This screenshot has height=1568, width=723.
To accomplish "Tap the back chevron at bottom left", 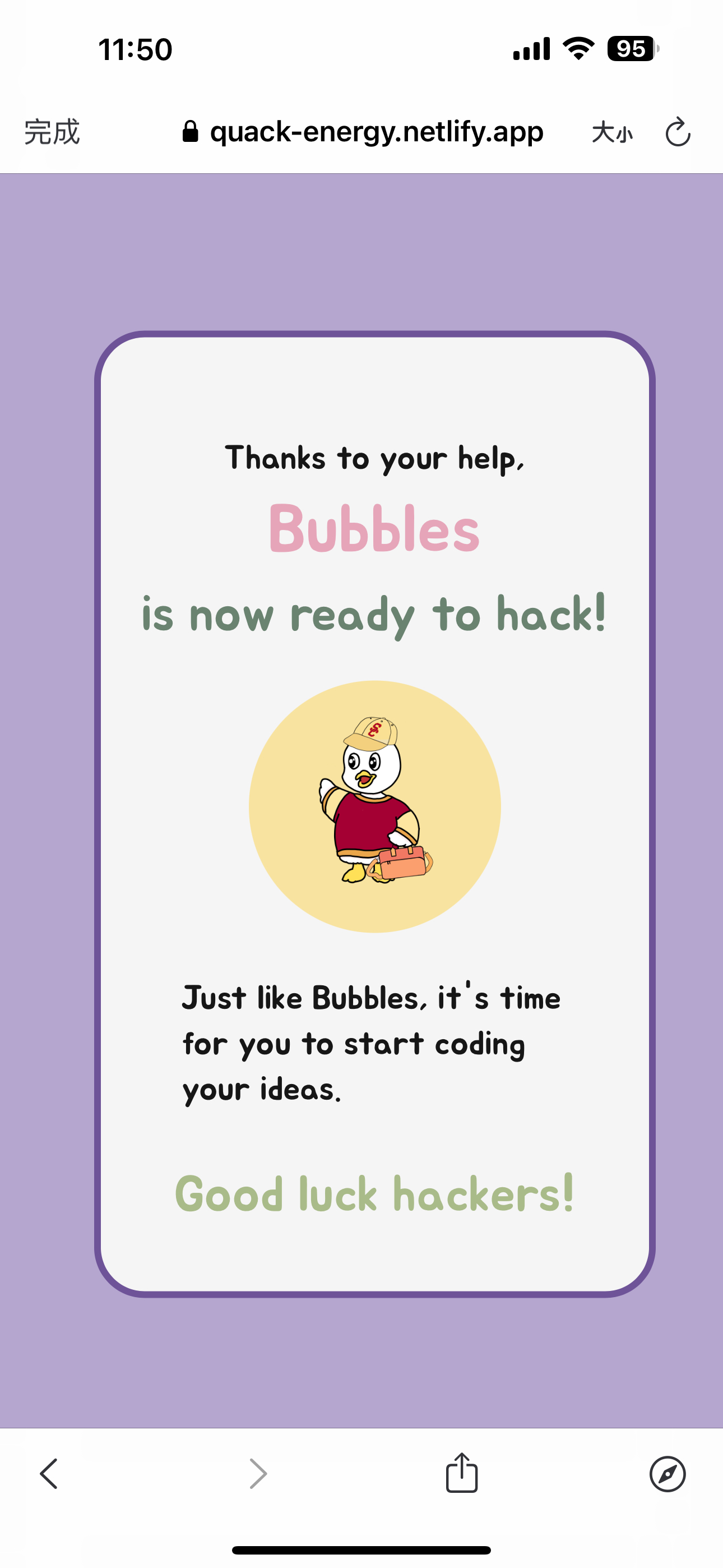I will coord(50,1474).
